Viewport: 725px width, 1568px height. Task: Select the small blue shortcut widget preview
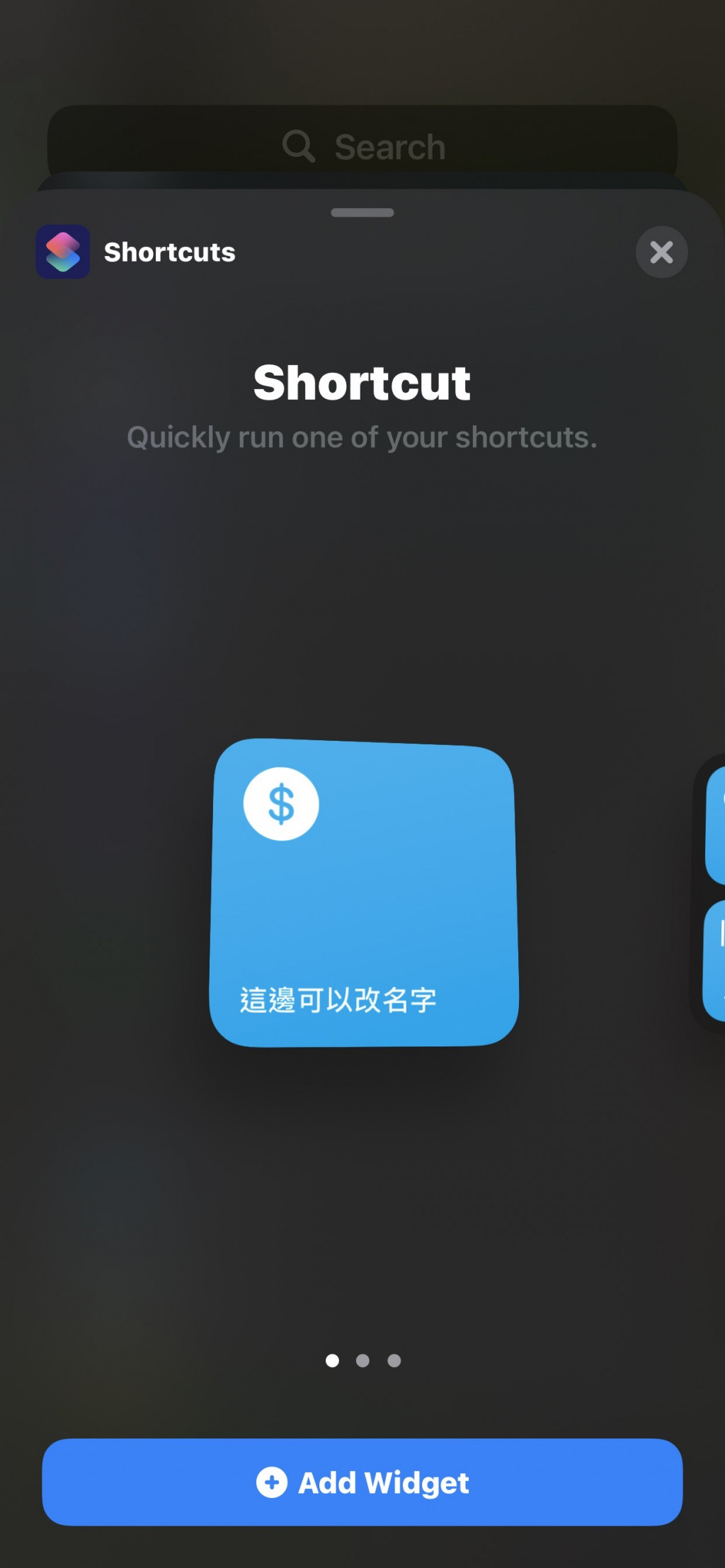[364, 893]
